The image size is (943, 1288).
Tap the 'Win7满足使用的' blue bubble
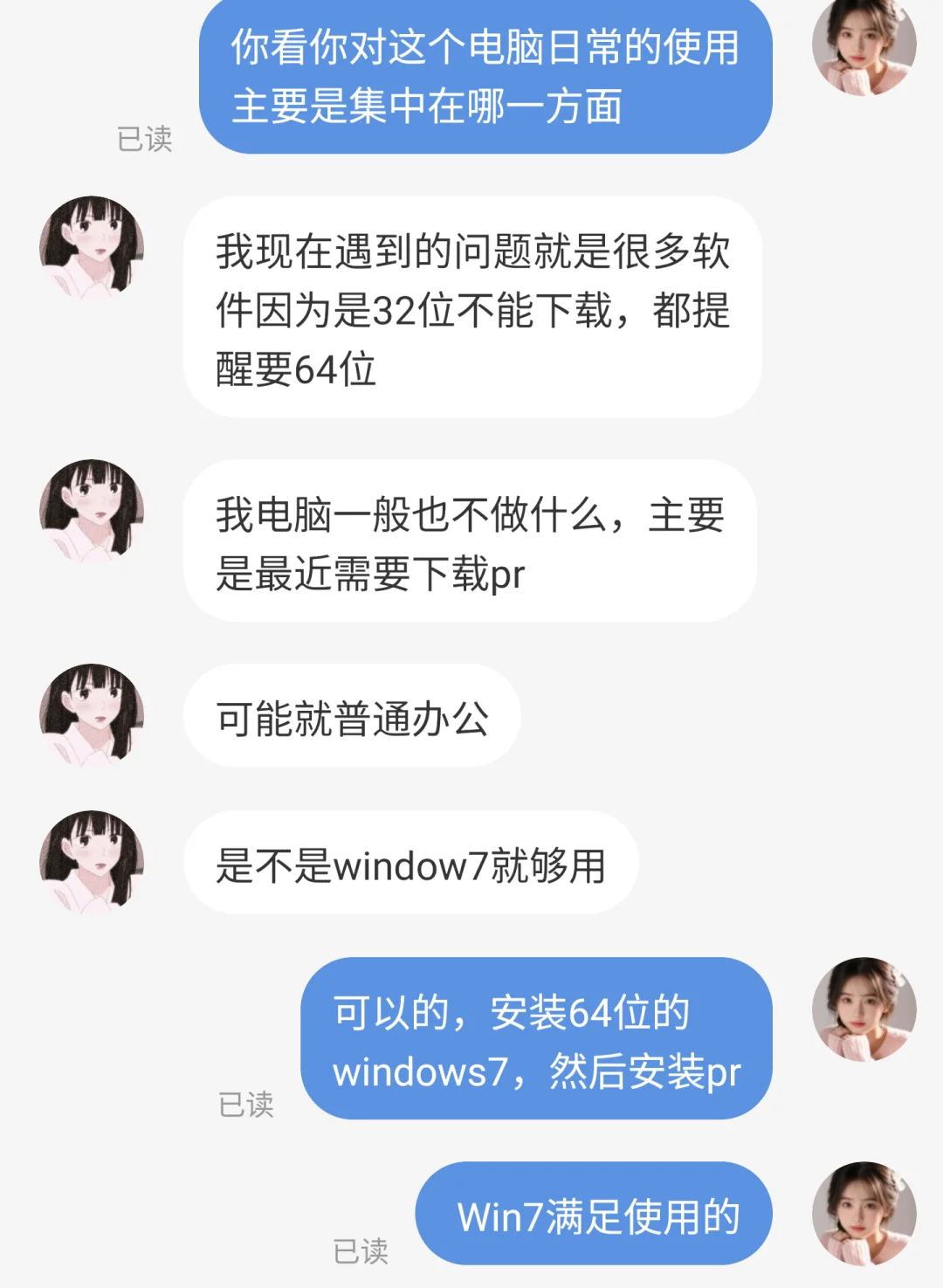pos(594,1214)
